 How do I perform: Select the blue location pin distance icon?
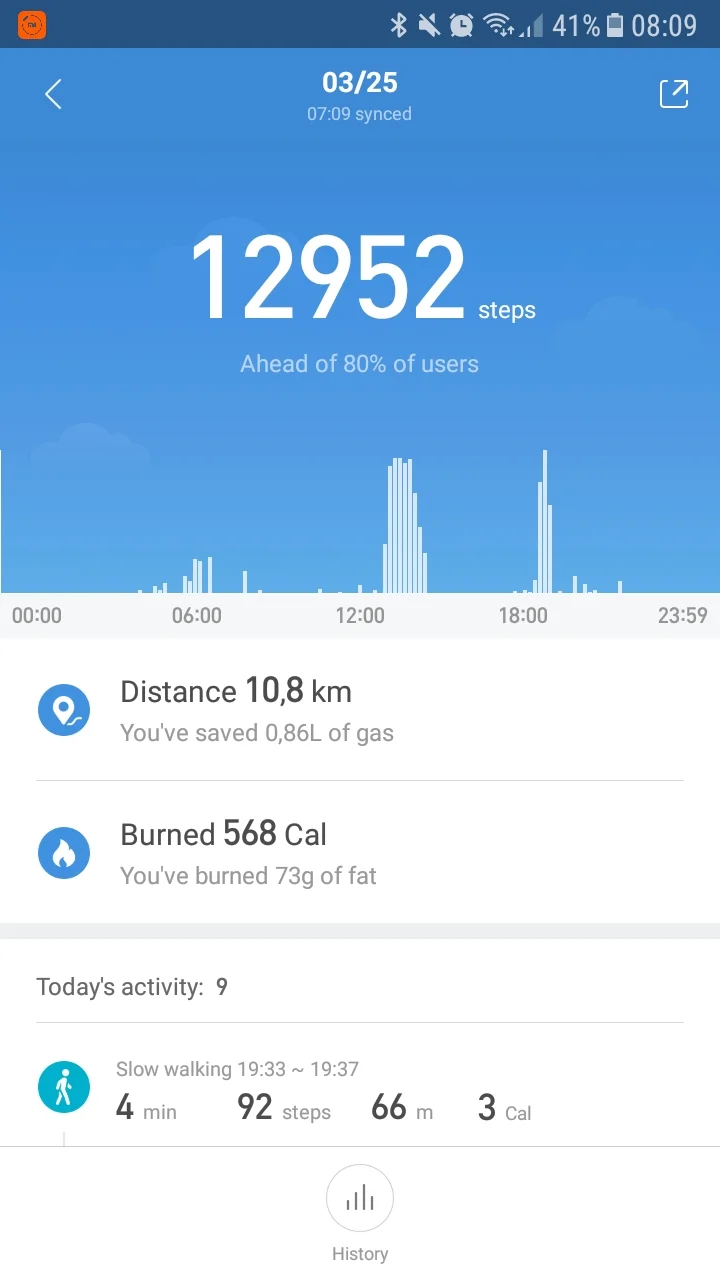coord(64,710)
